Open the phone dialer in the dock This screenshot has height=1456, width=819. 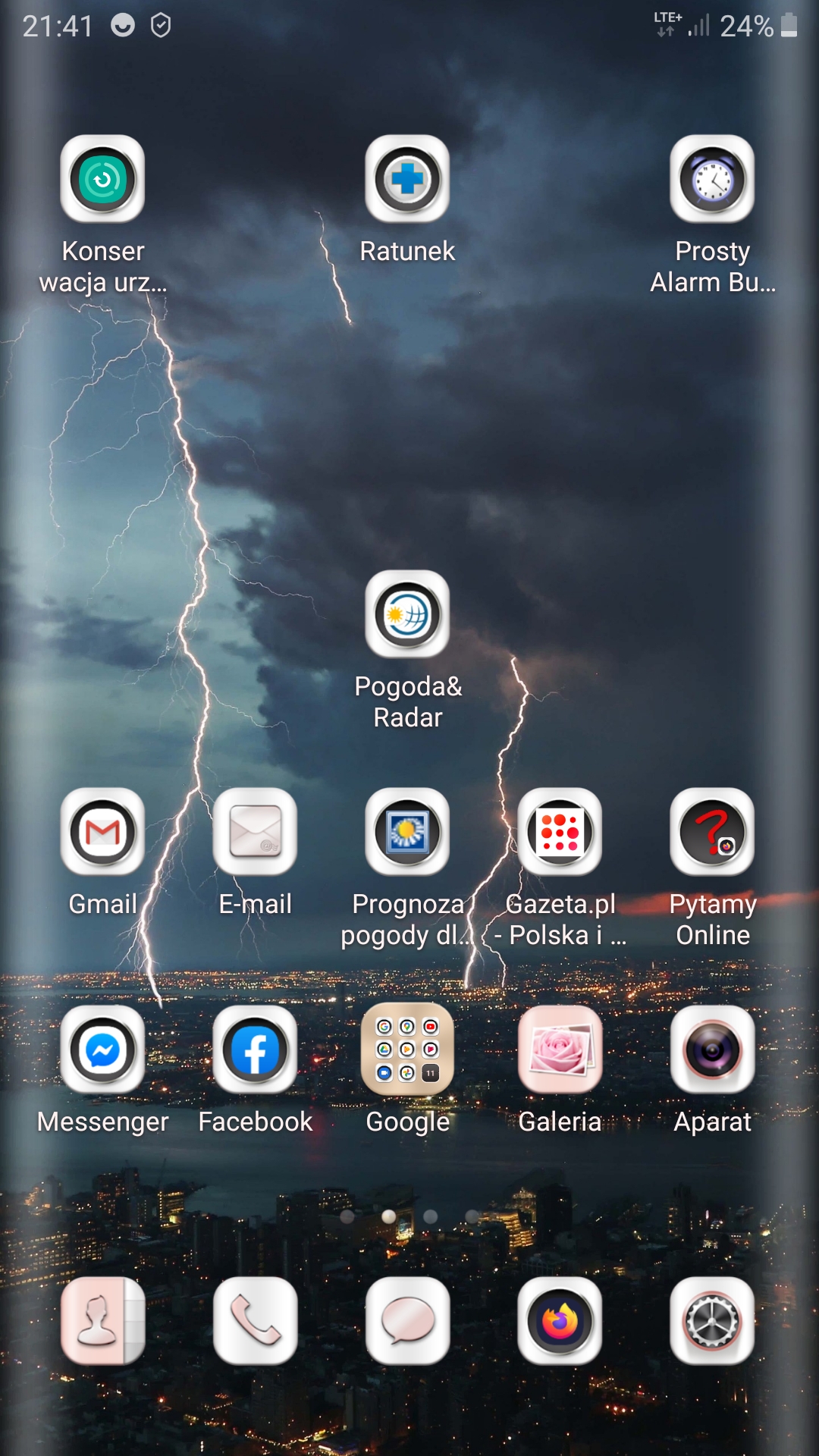point(255,1321)
